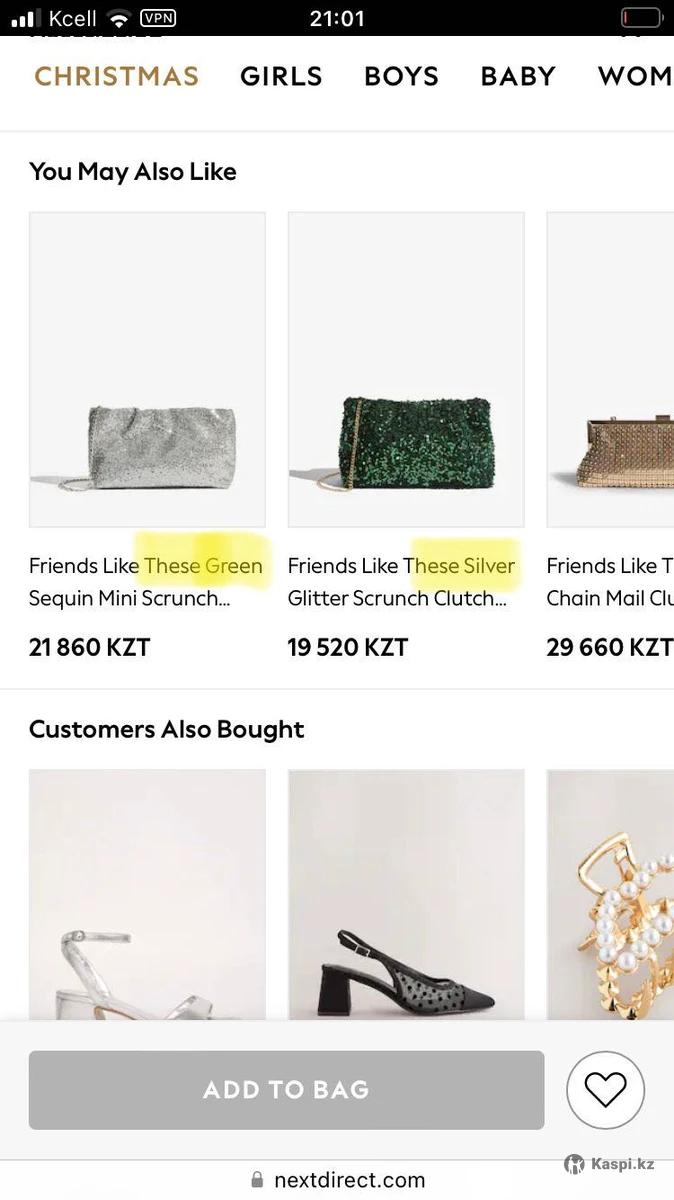Go to the Boys category
Viewport: 674px width, 1200px height.
[401, 77]
